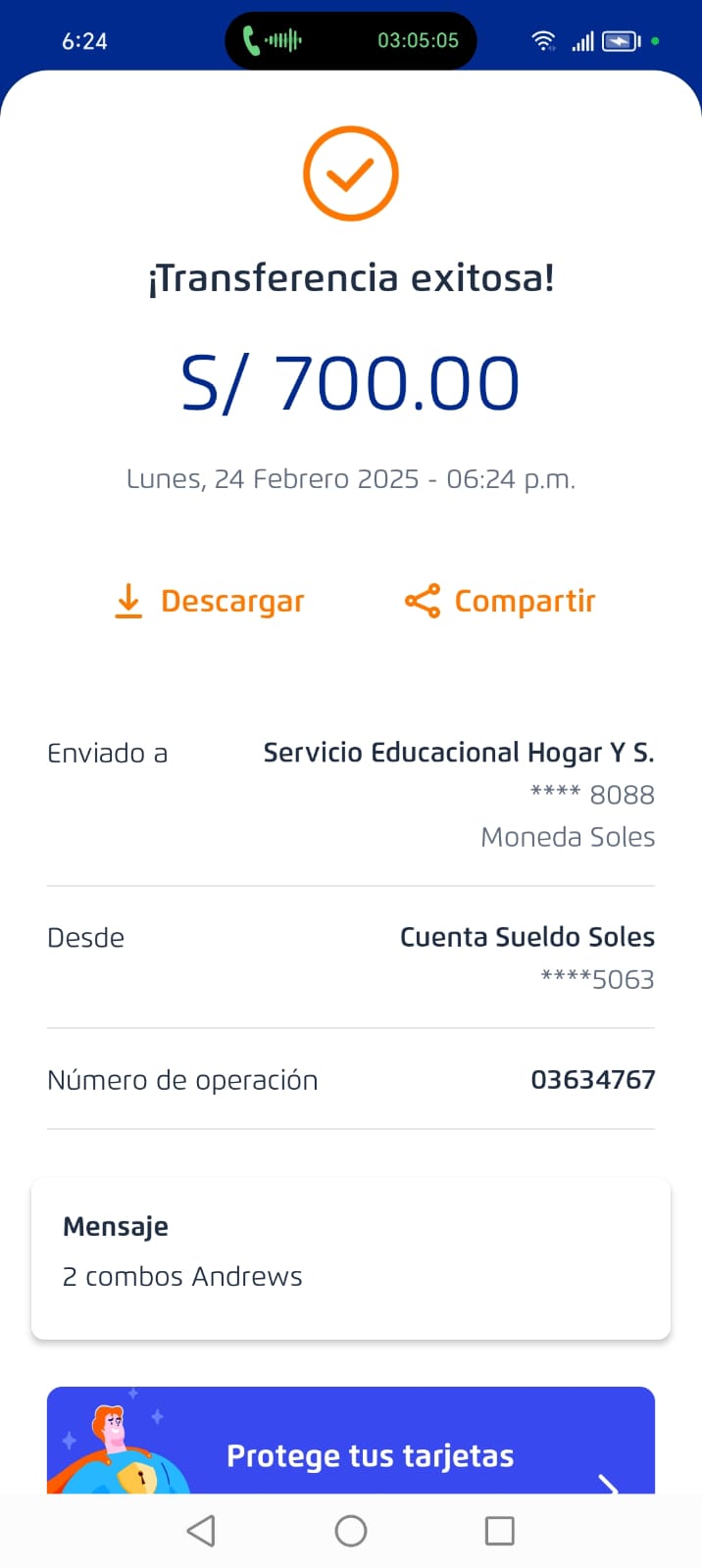Share the receipt using Compartir
Screen dimensions: 702x1568
pos(500,601)
